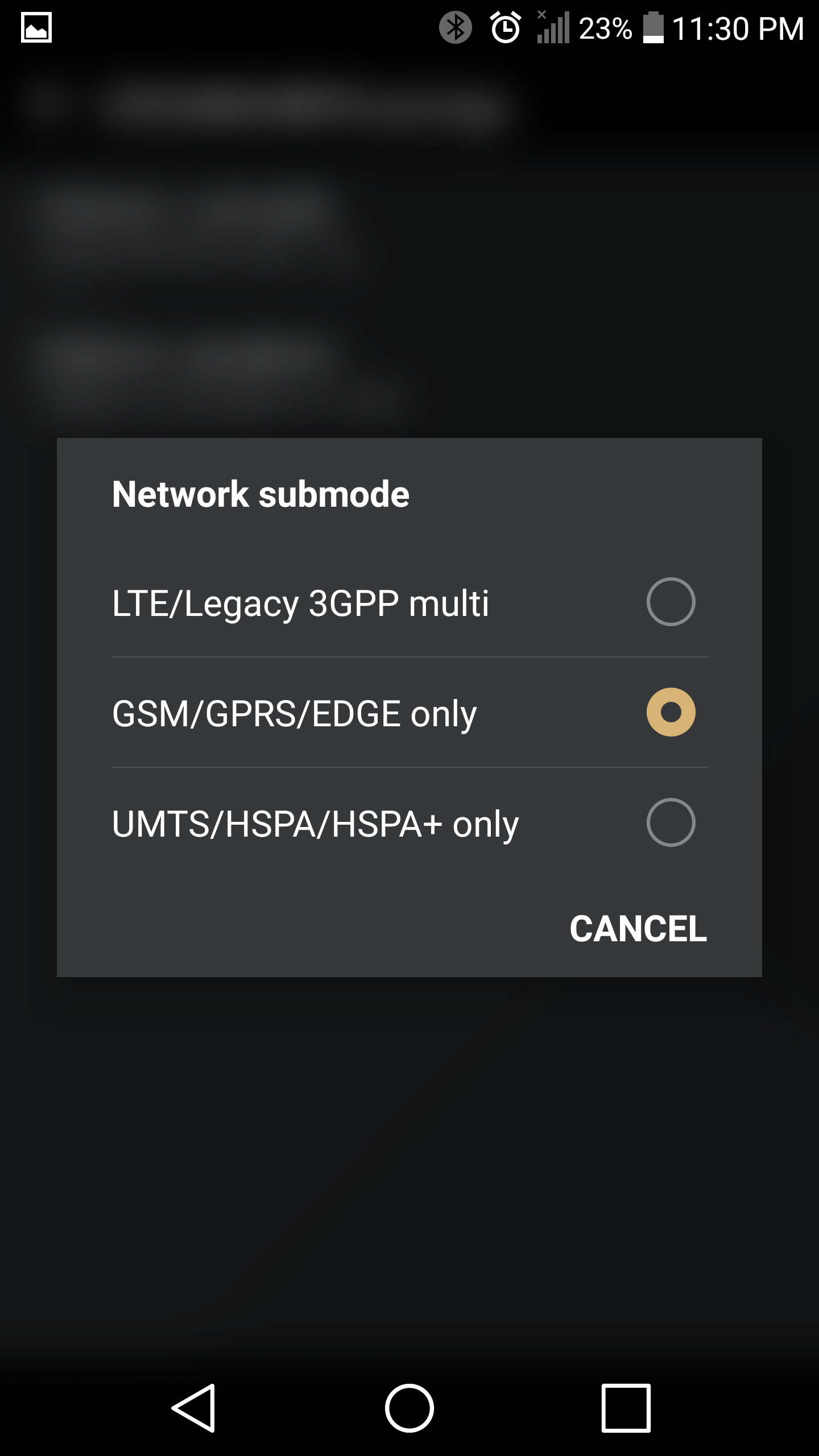Select LTE/Legacy 3GPP multi option
Viewport: 819px width, 1456px height.
coord(670,602)
